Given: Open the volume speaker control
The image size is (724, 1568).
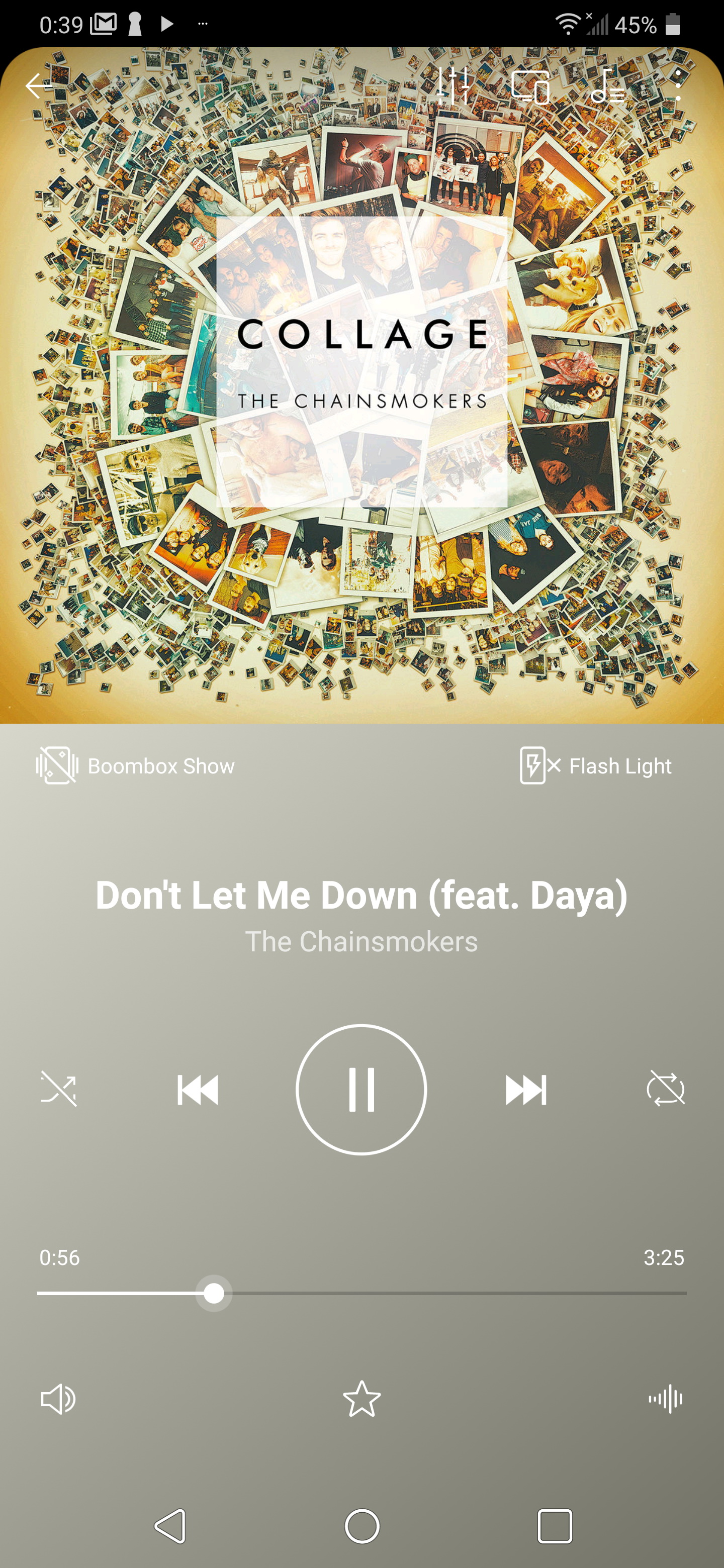Looking at the screenshot, I should (58, 1399).
